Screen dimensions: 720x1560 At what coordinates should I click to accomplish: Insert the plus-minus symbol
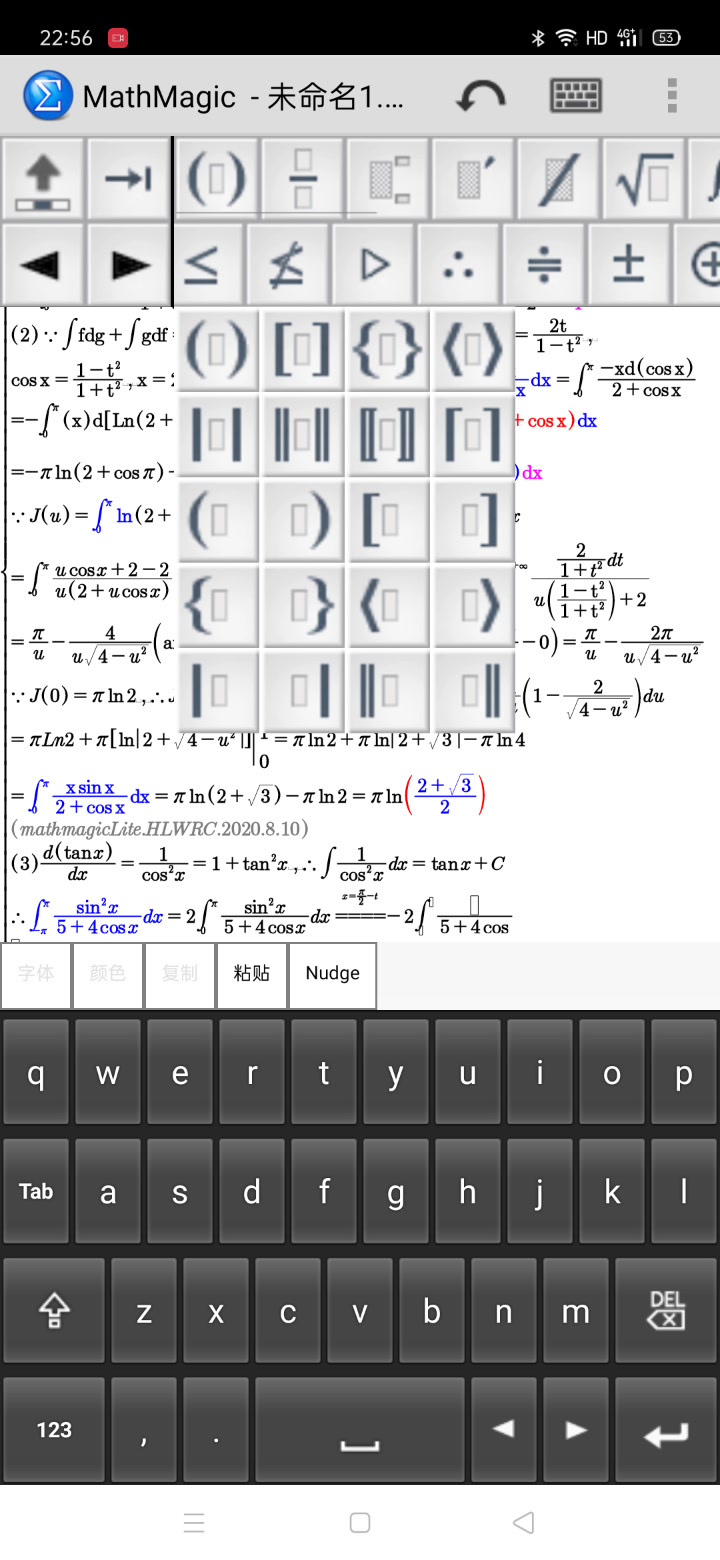[x=628, y=265]
